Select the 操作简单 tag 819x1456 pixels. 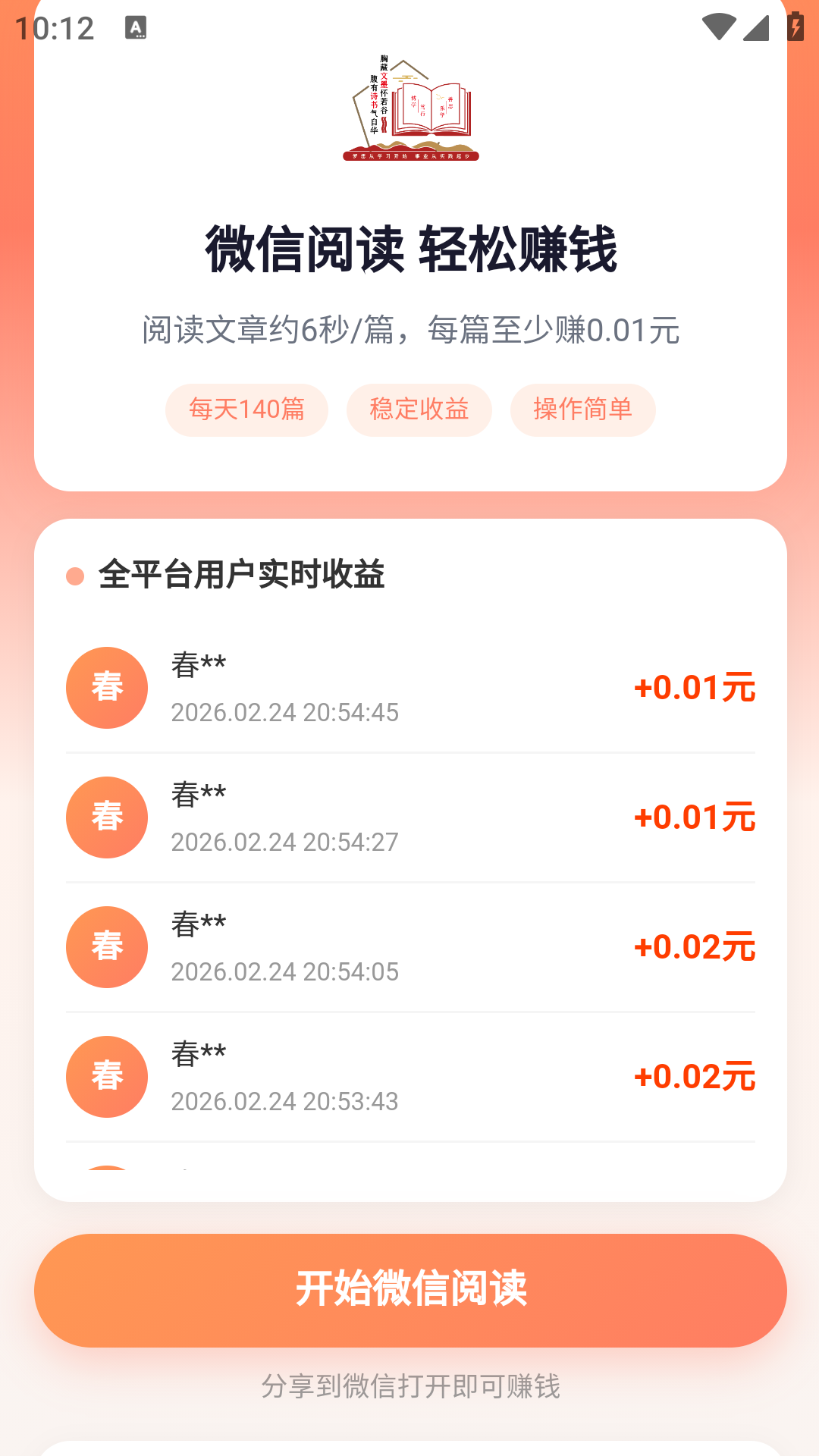point(582,409)
